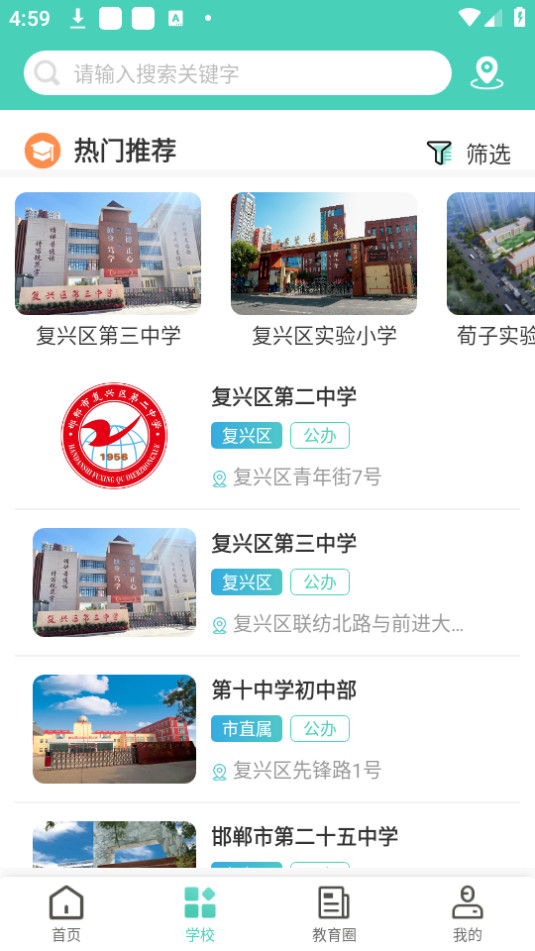Switch to the 教育圈 tab
Image resolution: width=535 pixels, height=951 pixels.
click(x=334, y=915)
